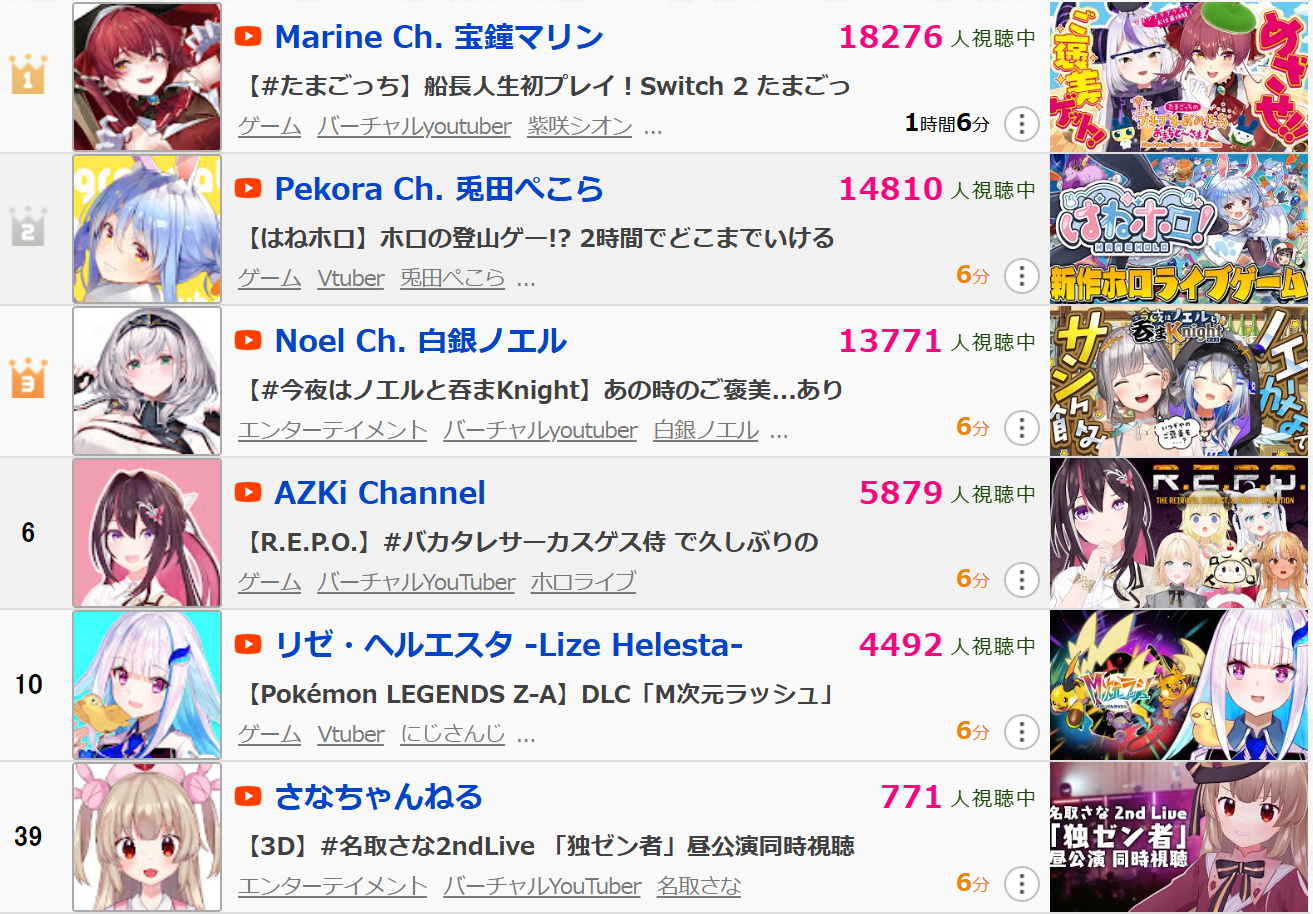
Task: Open the R.E.P.O. stream thumbnail
Action: point(1178,533)
